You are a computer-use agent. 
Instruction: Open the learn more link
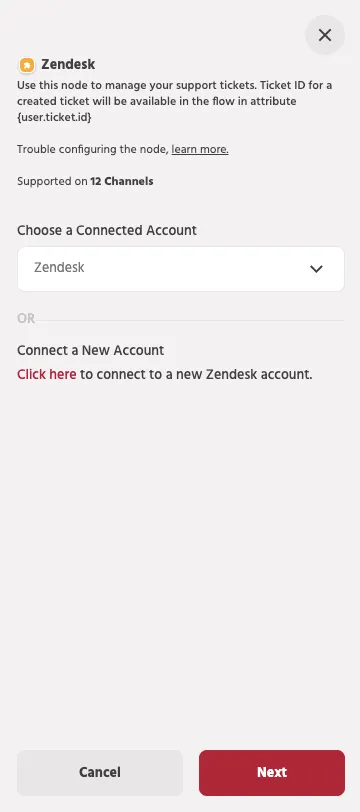(x=200, y=150)
